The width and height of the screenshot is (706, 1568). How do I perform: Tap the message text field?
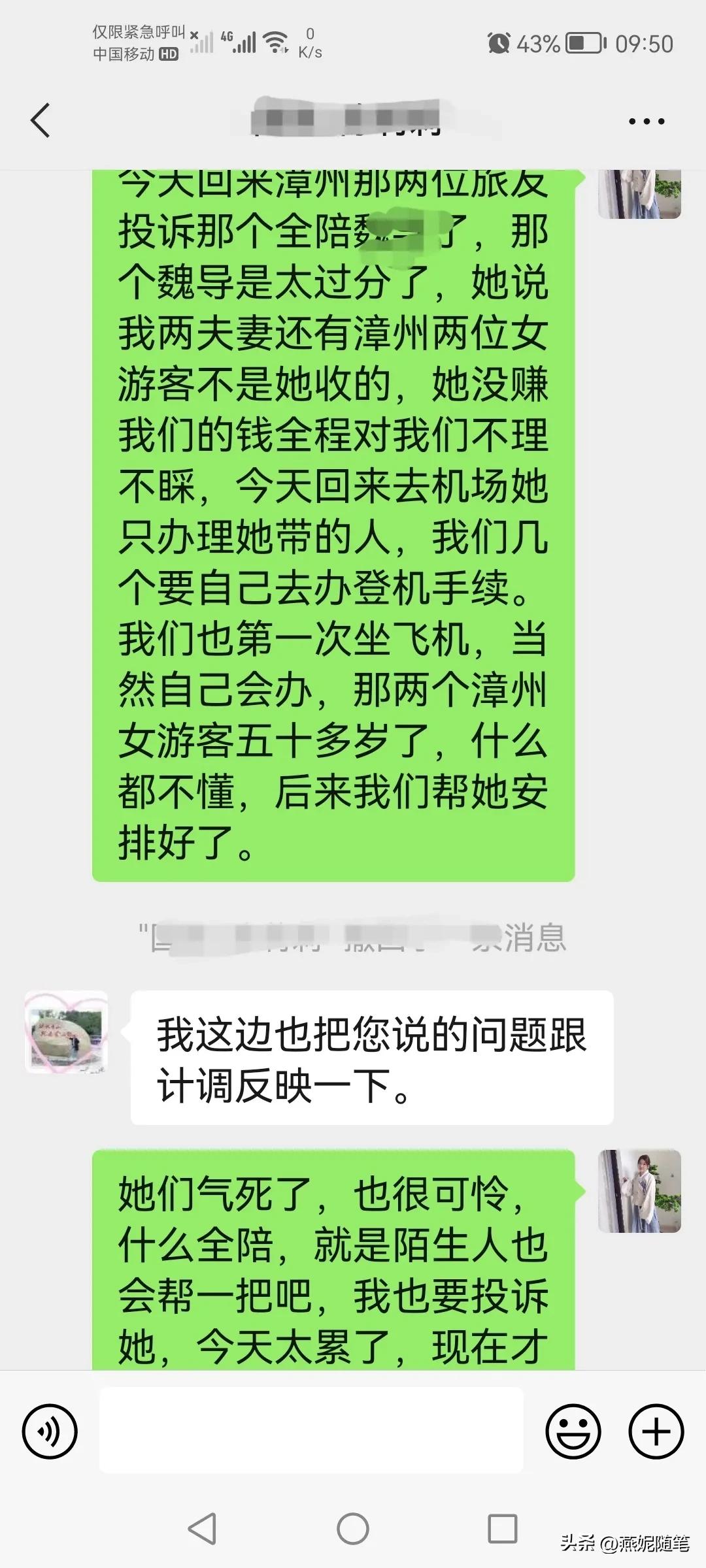click(311, 1431)
